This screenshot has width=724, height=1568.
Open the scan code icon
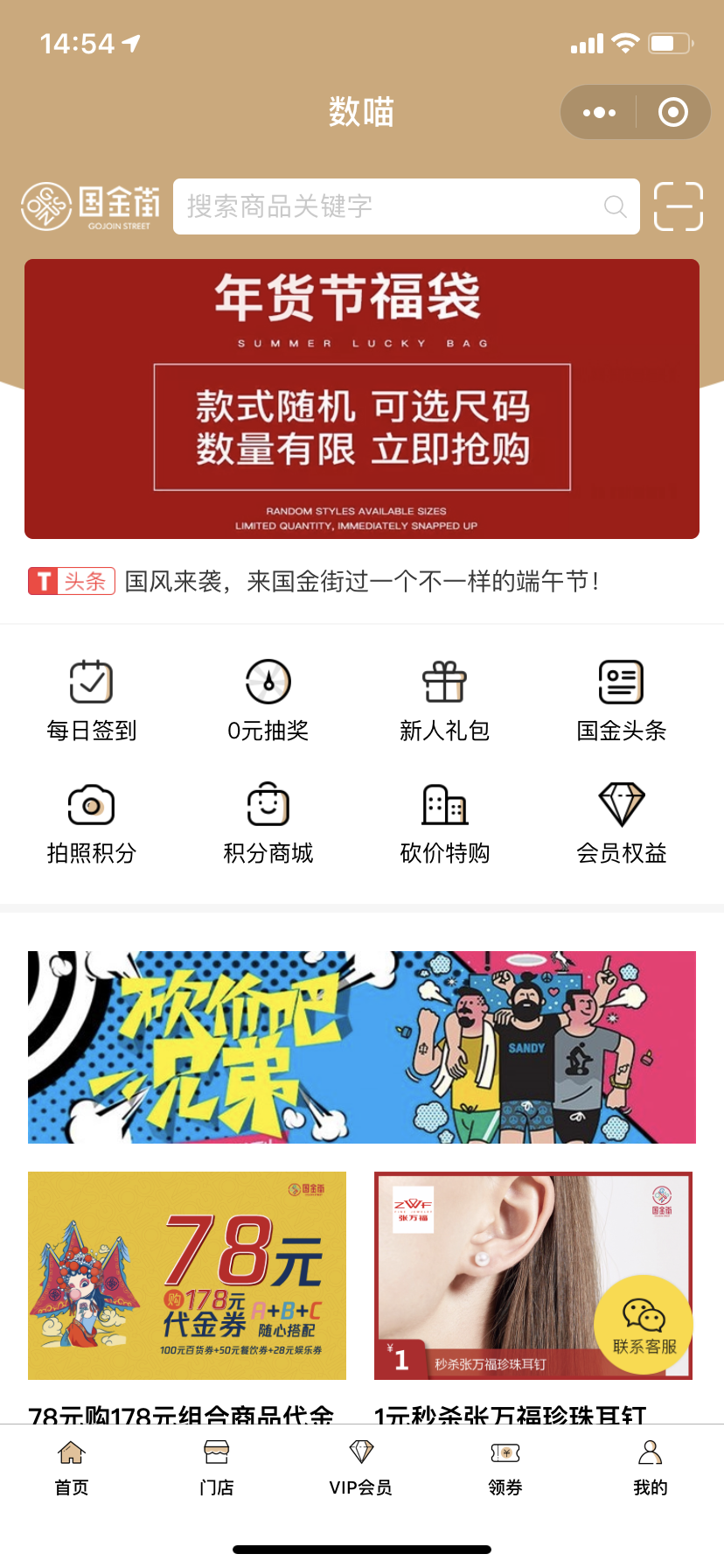(679, 206)
